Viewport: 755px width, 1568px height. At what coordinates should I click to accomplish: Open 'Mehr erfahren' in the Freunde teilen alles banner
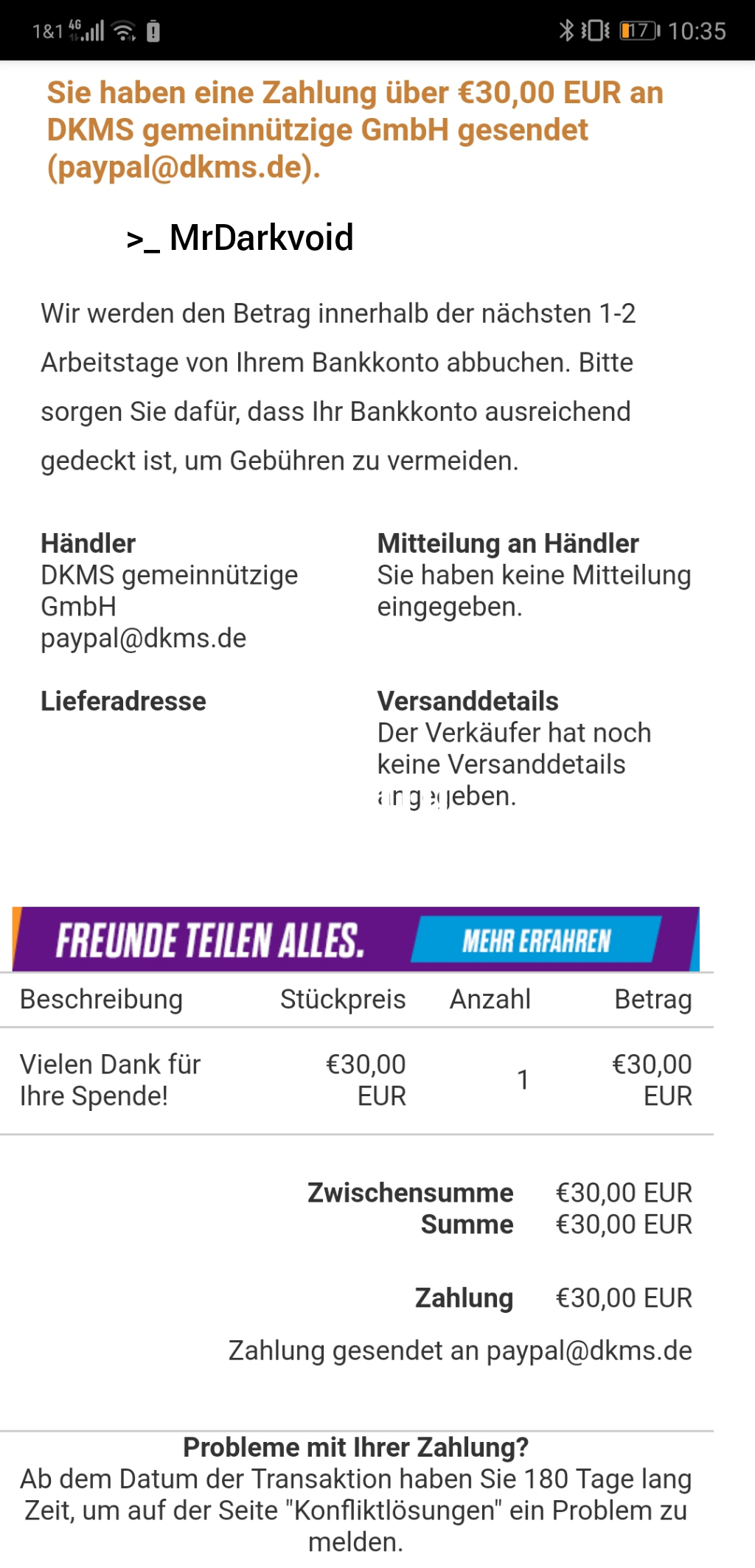point(536,940)
